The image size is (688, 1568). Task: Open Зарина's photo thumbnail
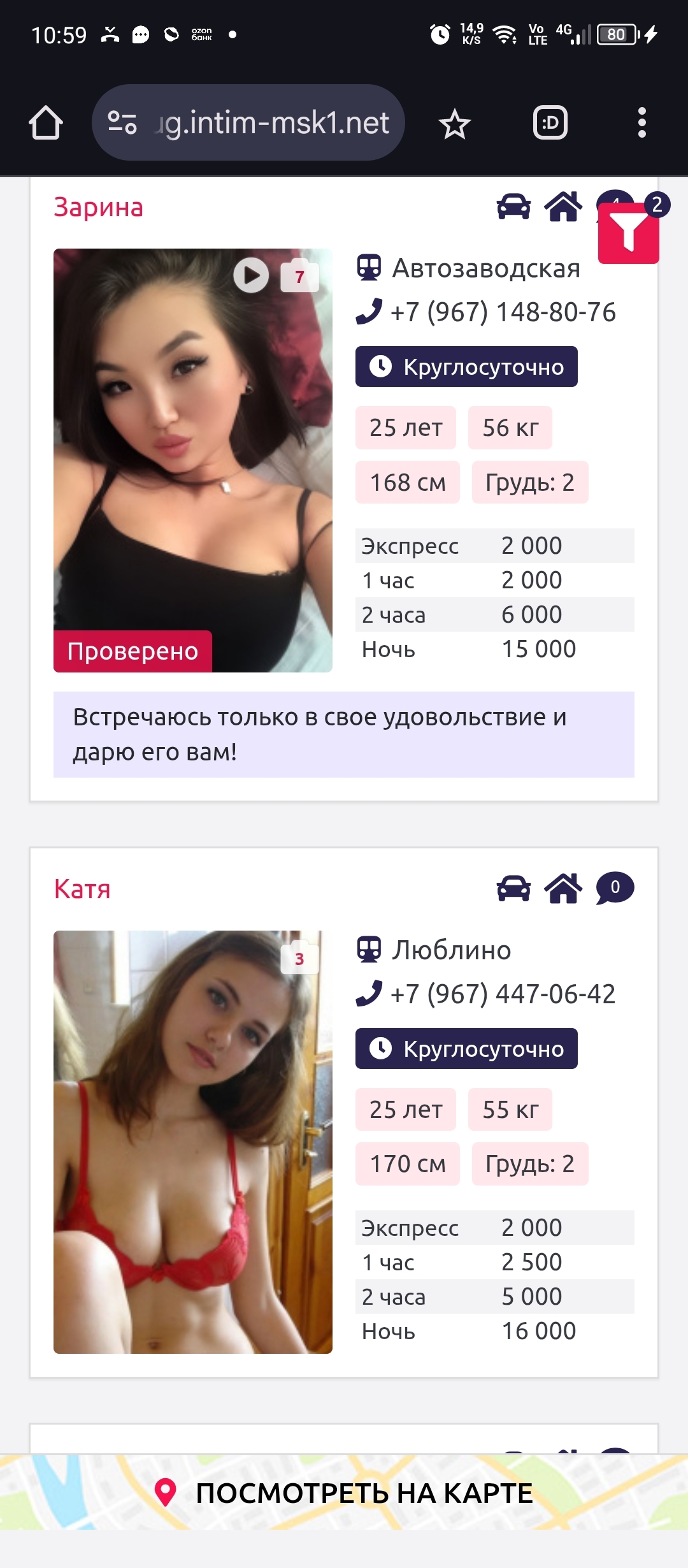point(192,460)
